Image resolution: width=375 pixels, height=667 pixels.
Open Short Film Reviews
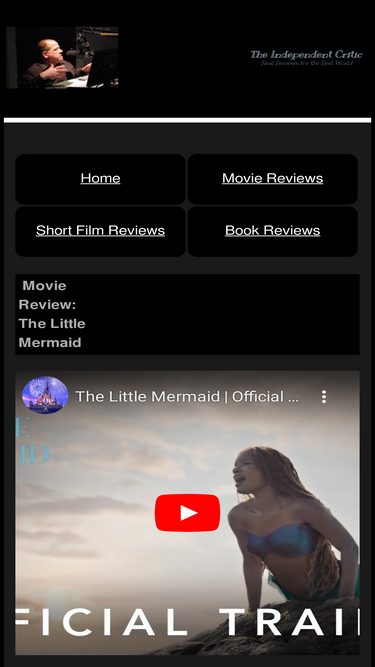pos(100,230)
